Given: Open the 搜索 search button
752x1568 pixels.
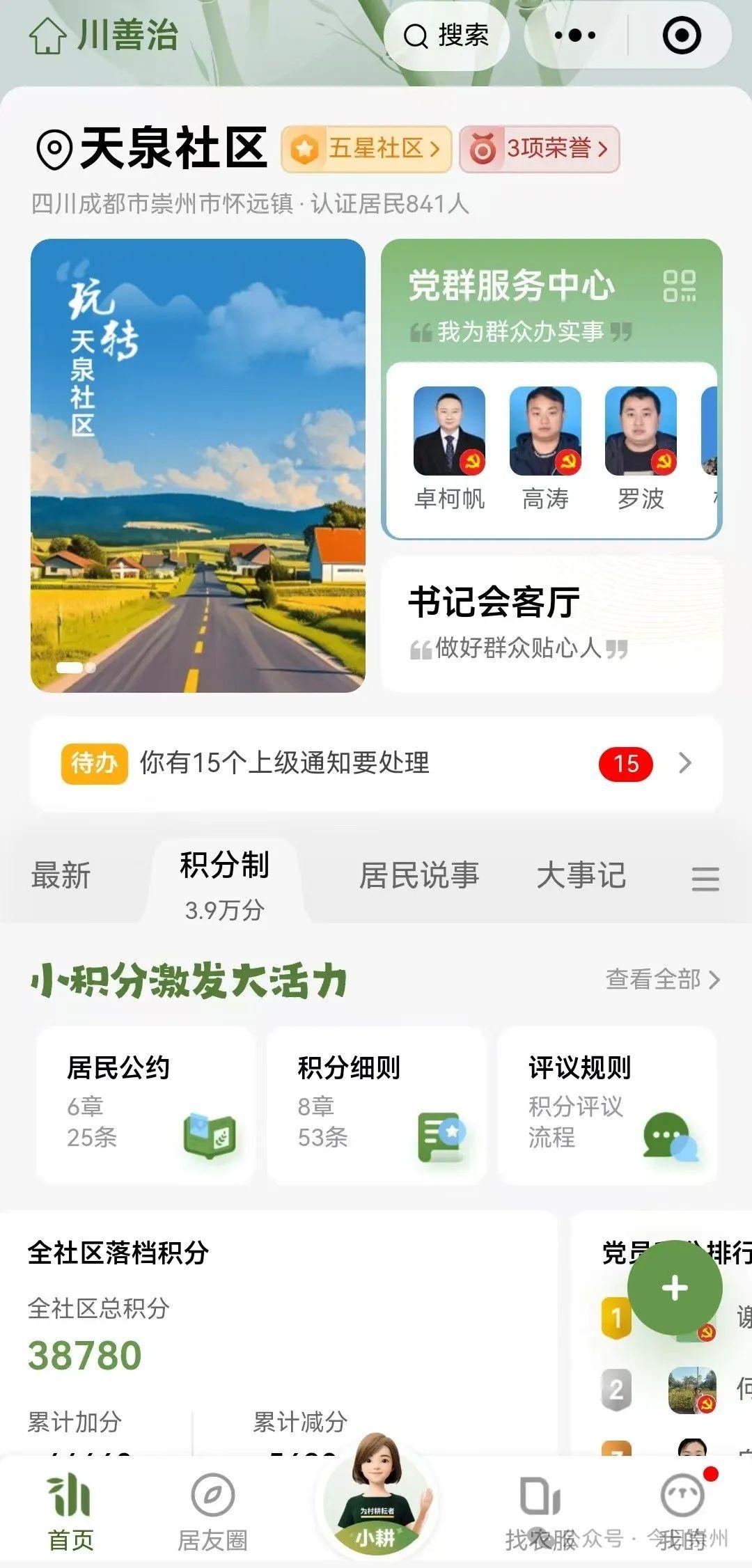Looking at the screenshot, I should click(x=446, y=36).
